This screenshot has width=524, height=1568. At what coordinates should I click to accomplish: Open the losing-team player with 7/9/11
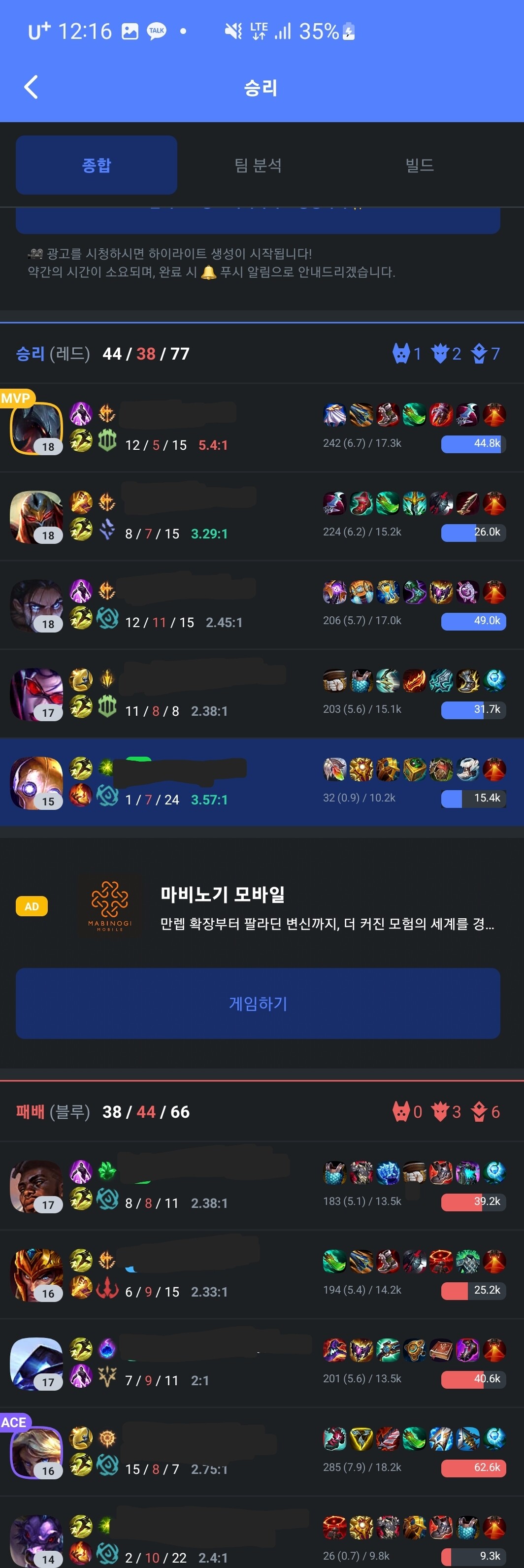tap(262, 1364)
